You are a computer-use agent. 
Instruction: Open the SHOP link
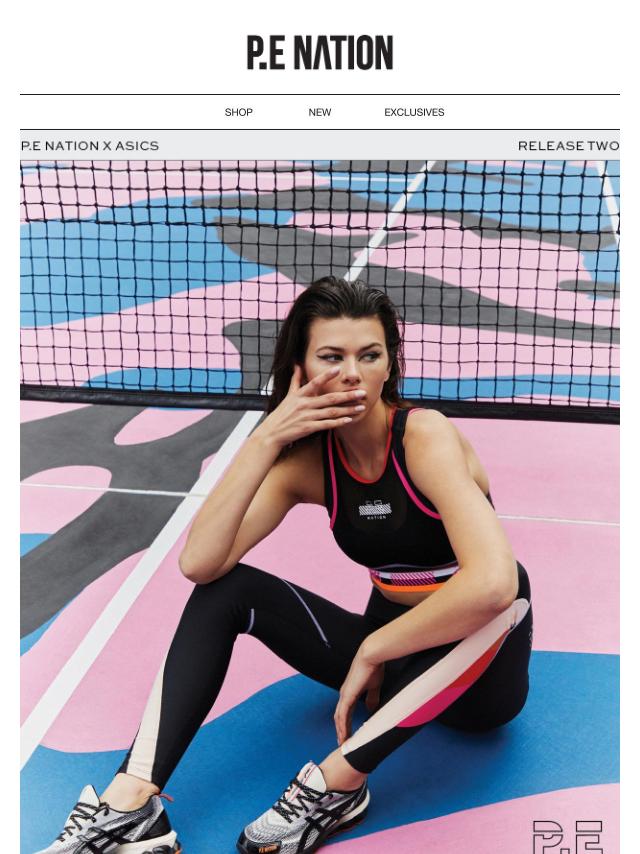point(238,113)
